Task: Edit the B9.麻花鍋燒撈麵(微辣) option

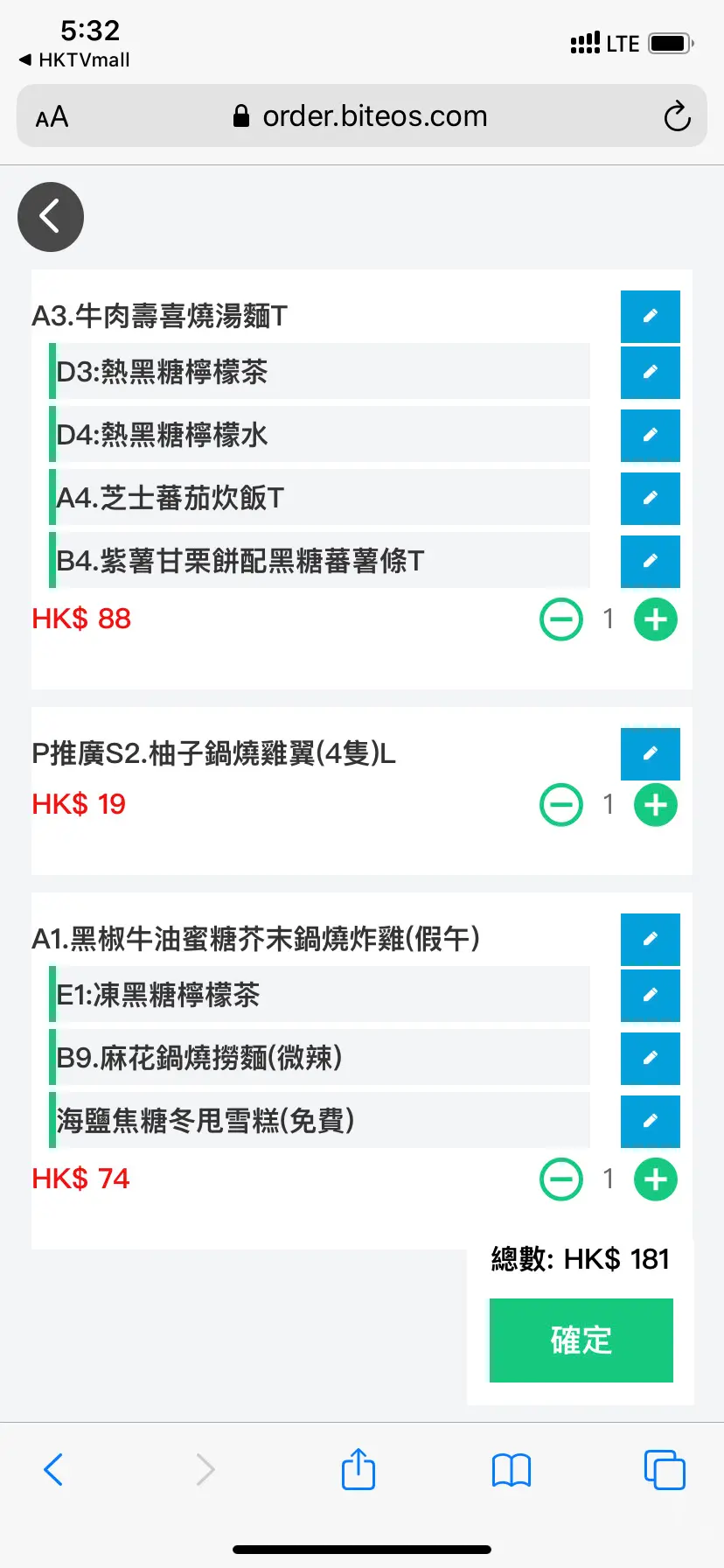Action: [x=650, y=1058]
